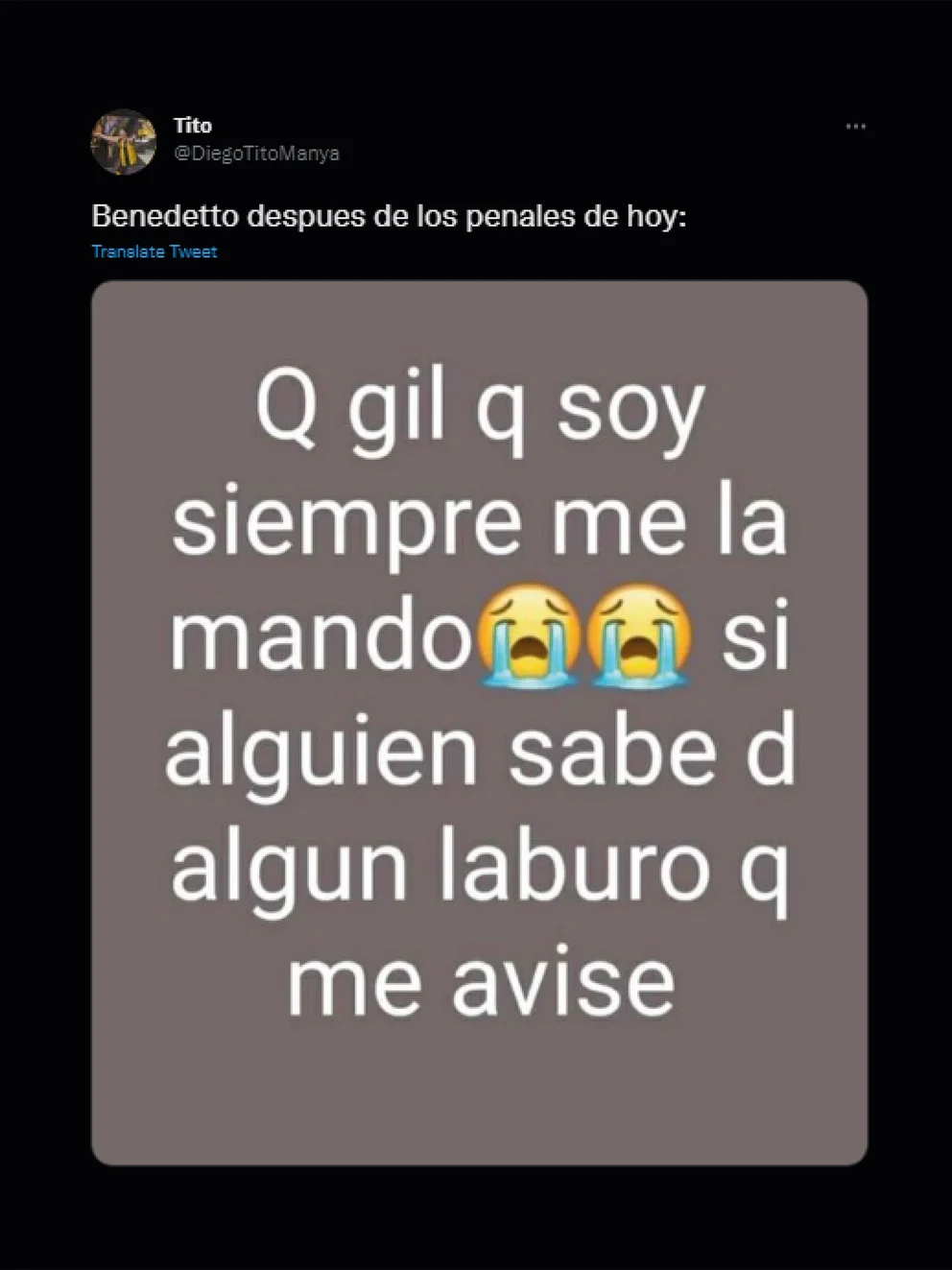Open Tito's profile picture
The height and width of the screenshot is (1270, 952).
[x=124, y=141]
